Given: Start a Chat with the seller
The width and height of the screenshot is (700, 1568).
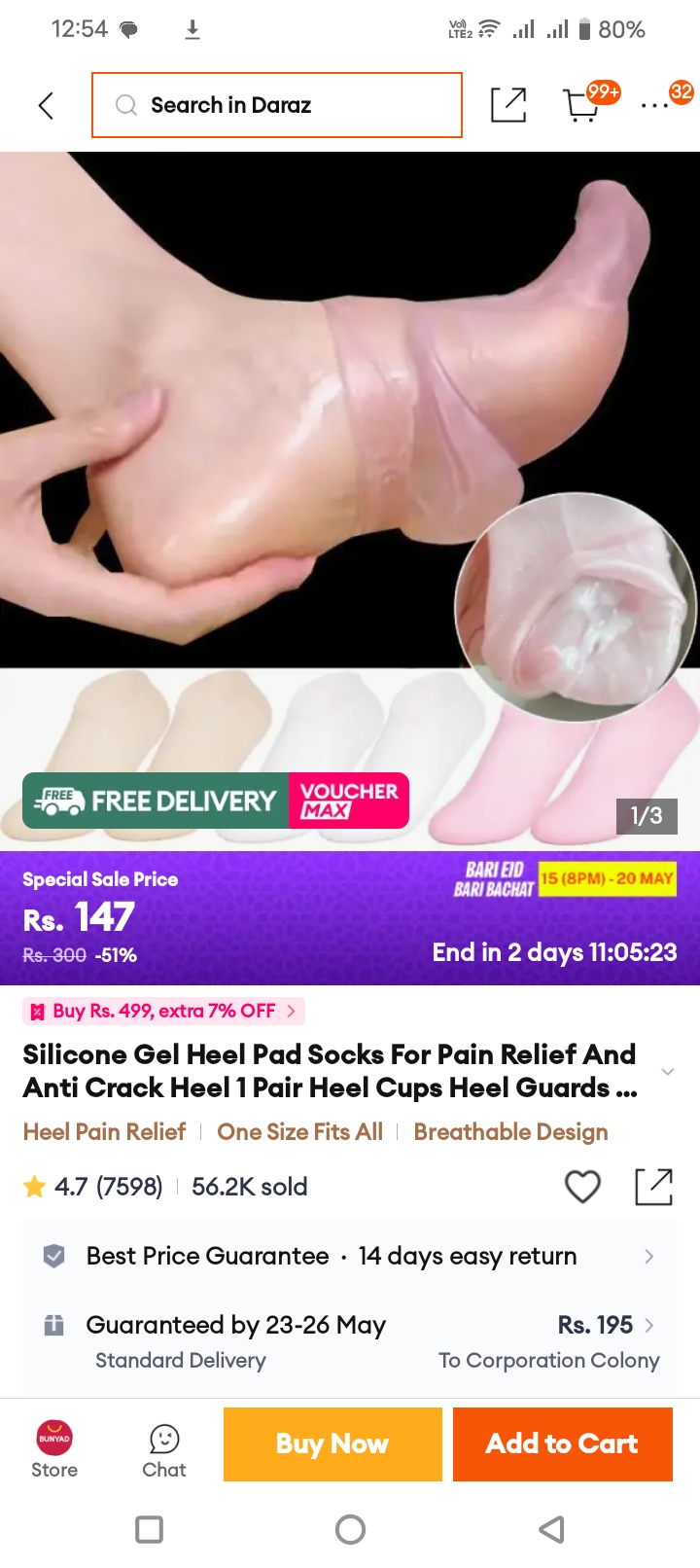Looking at the screenshot, I should tap(164, 1449).
